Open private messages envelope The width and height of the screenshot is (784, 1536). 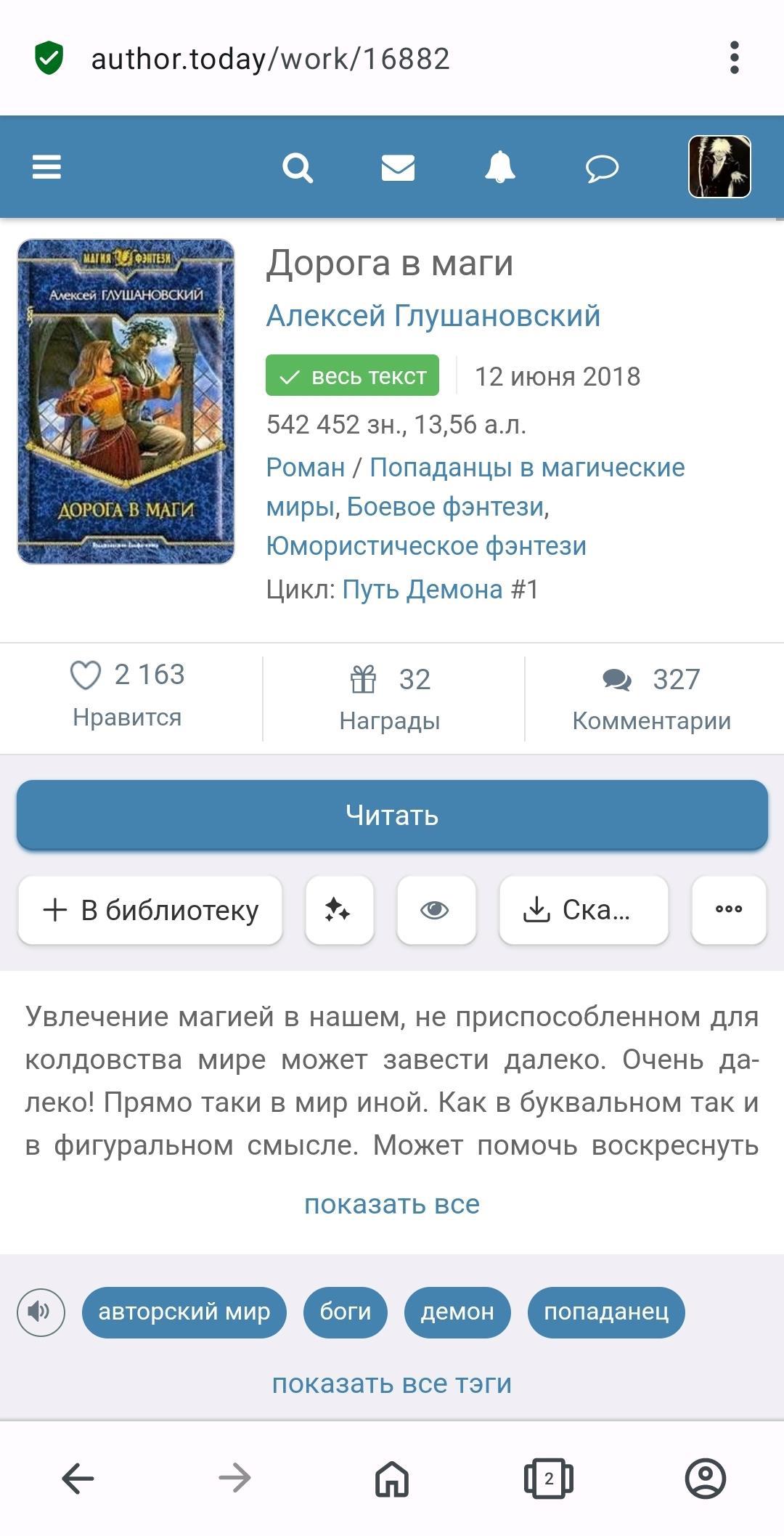(398, 168)
